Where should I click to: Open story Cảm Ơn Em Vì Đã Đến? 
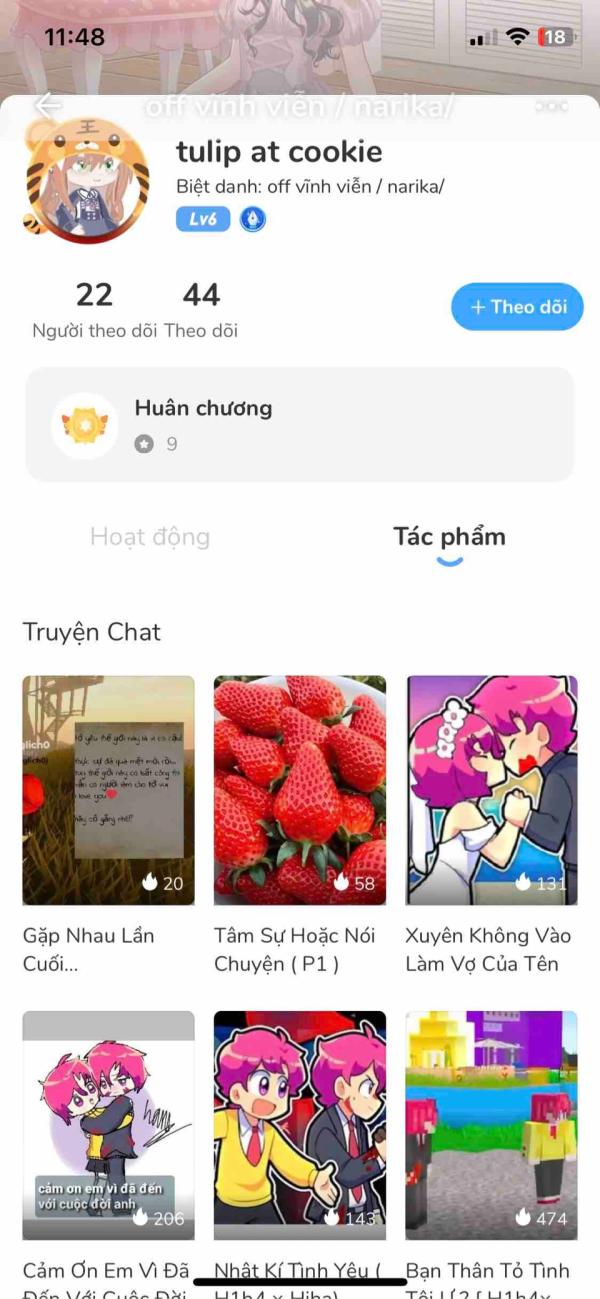point(108,1125)
